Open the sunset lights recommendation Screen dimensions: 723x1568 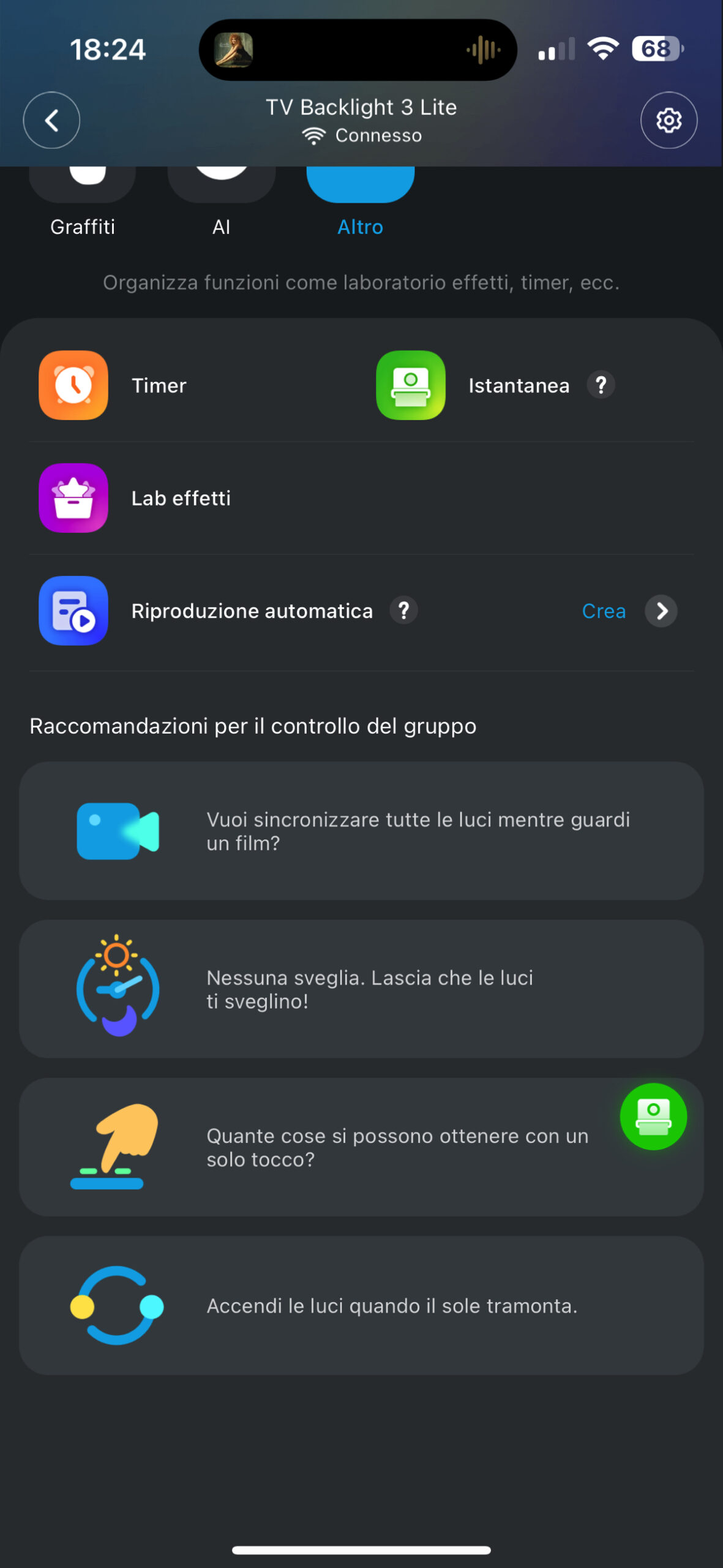361,1305
